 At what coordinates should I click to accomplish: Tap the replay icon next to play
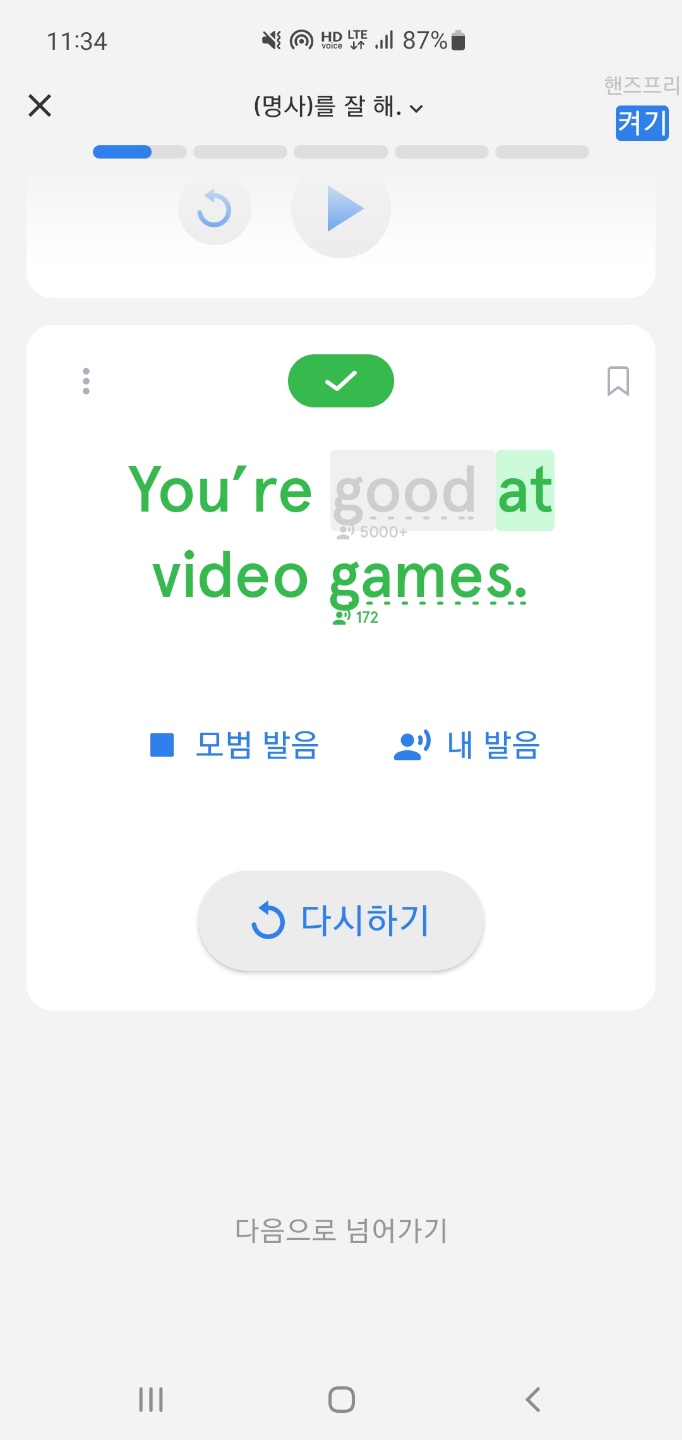click(x=214, y=210)
